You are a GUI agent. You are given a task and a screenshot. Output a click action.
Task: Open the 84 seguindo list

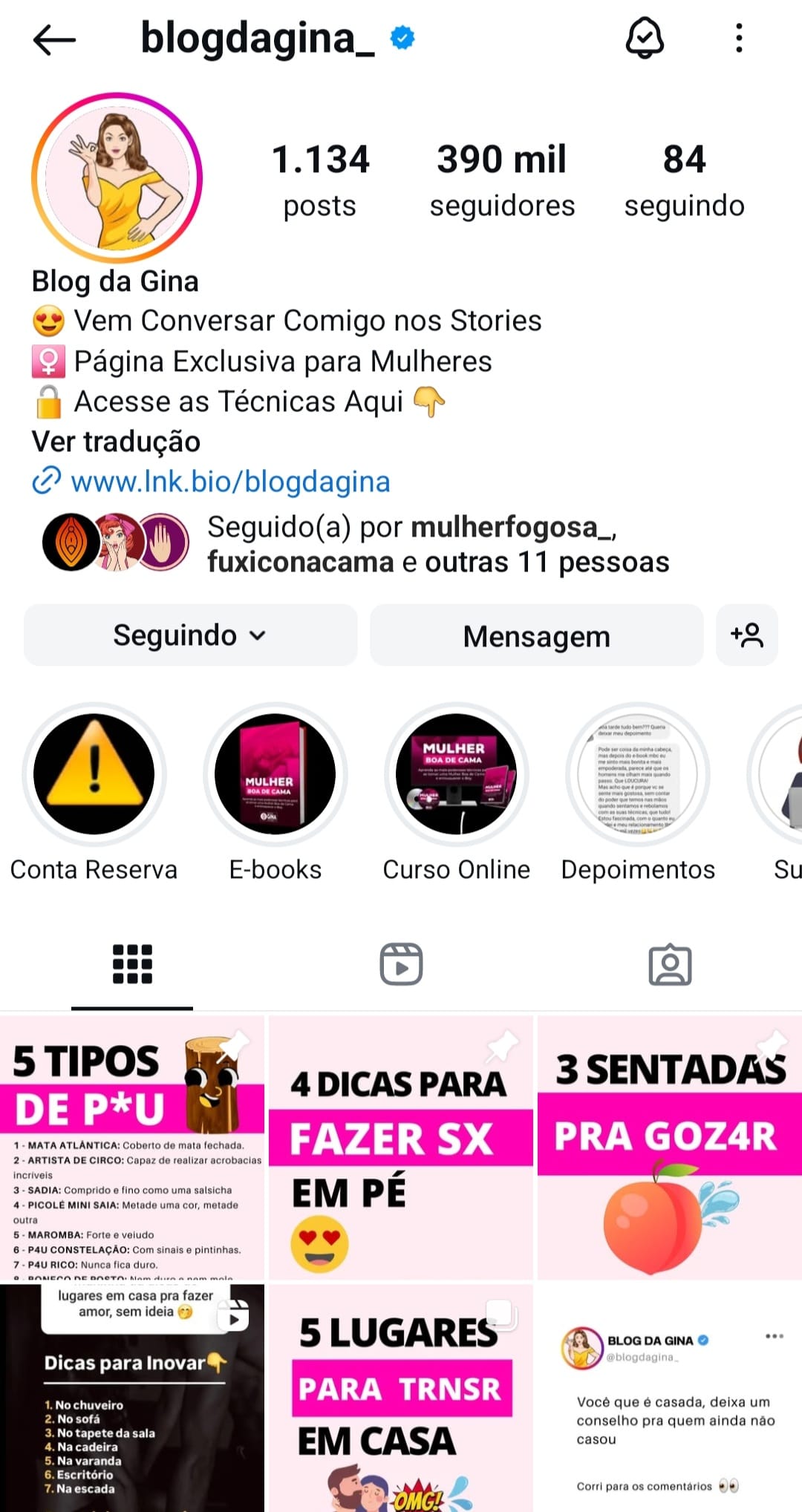click(x=684, y=180)
